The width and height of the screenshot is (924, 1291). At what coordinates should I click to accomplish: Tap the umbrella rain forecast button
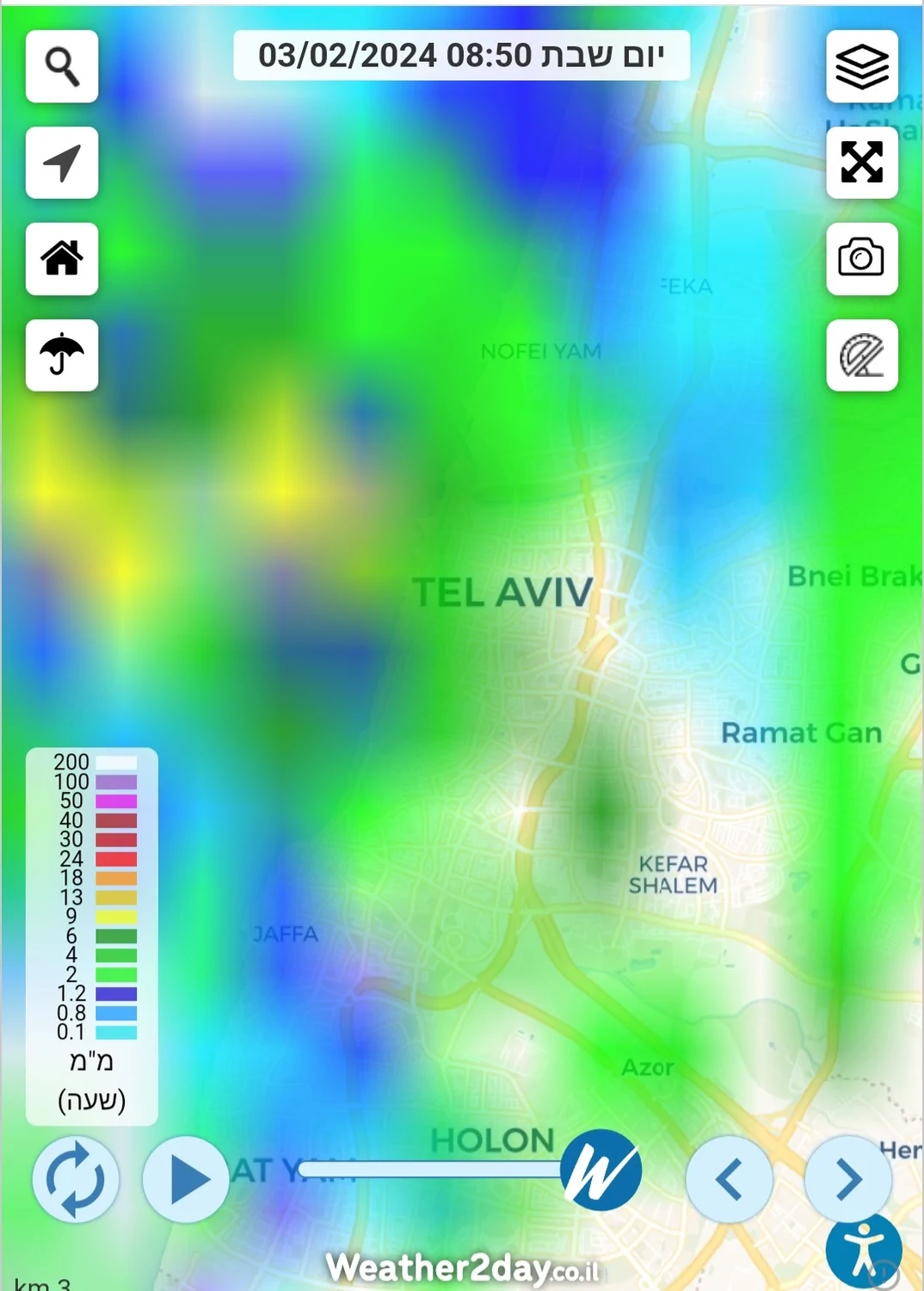tap(62, 355)
